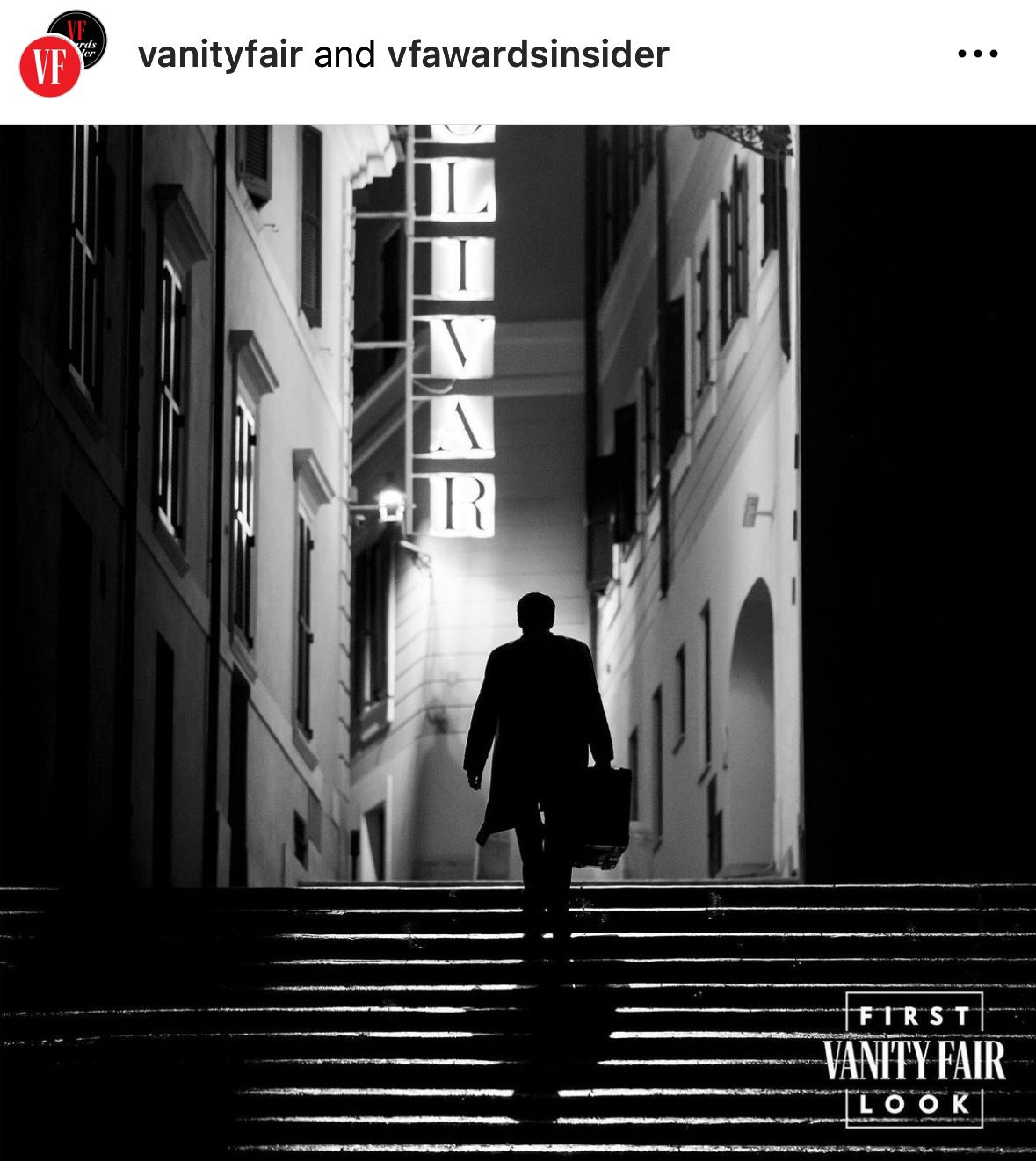Open the vanityfair and vfawardsinsider account names

click(403, 54)
